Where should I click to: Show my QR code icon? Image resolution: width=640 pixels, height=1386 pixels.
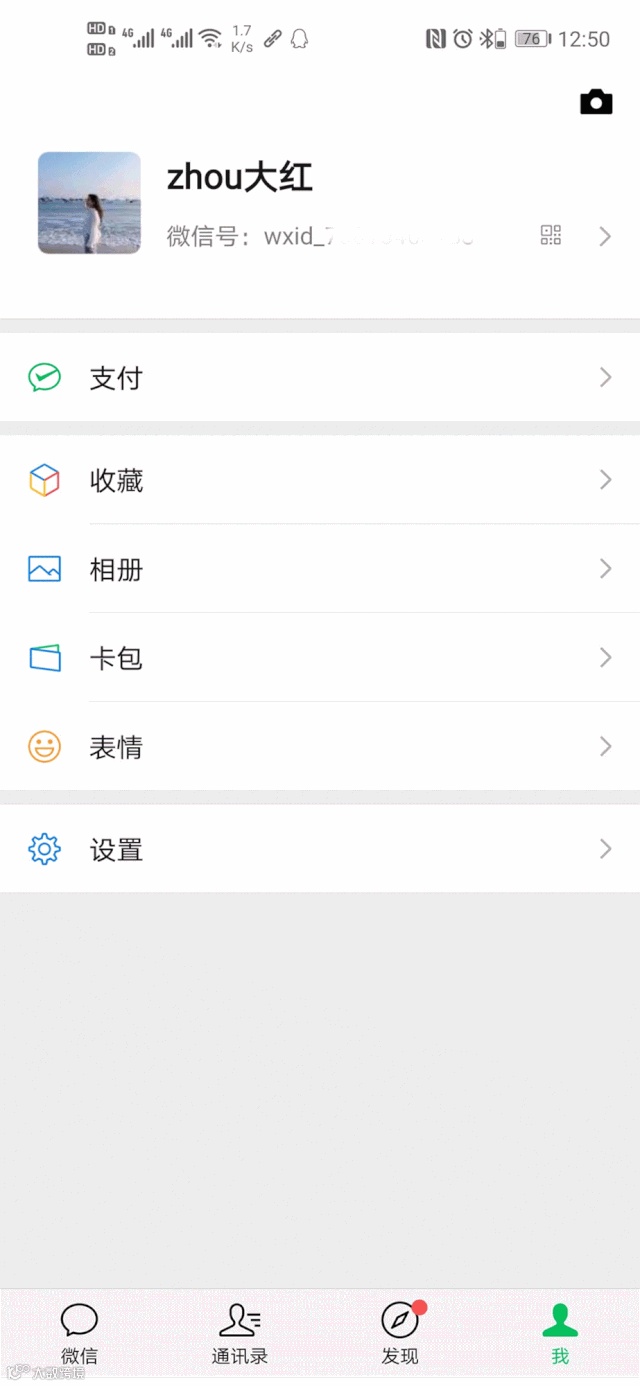pos(551,236)
